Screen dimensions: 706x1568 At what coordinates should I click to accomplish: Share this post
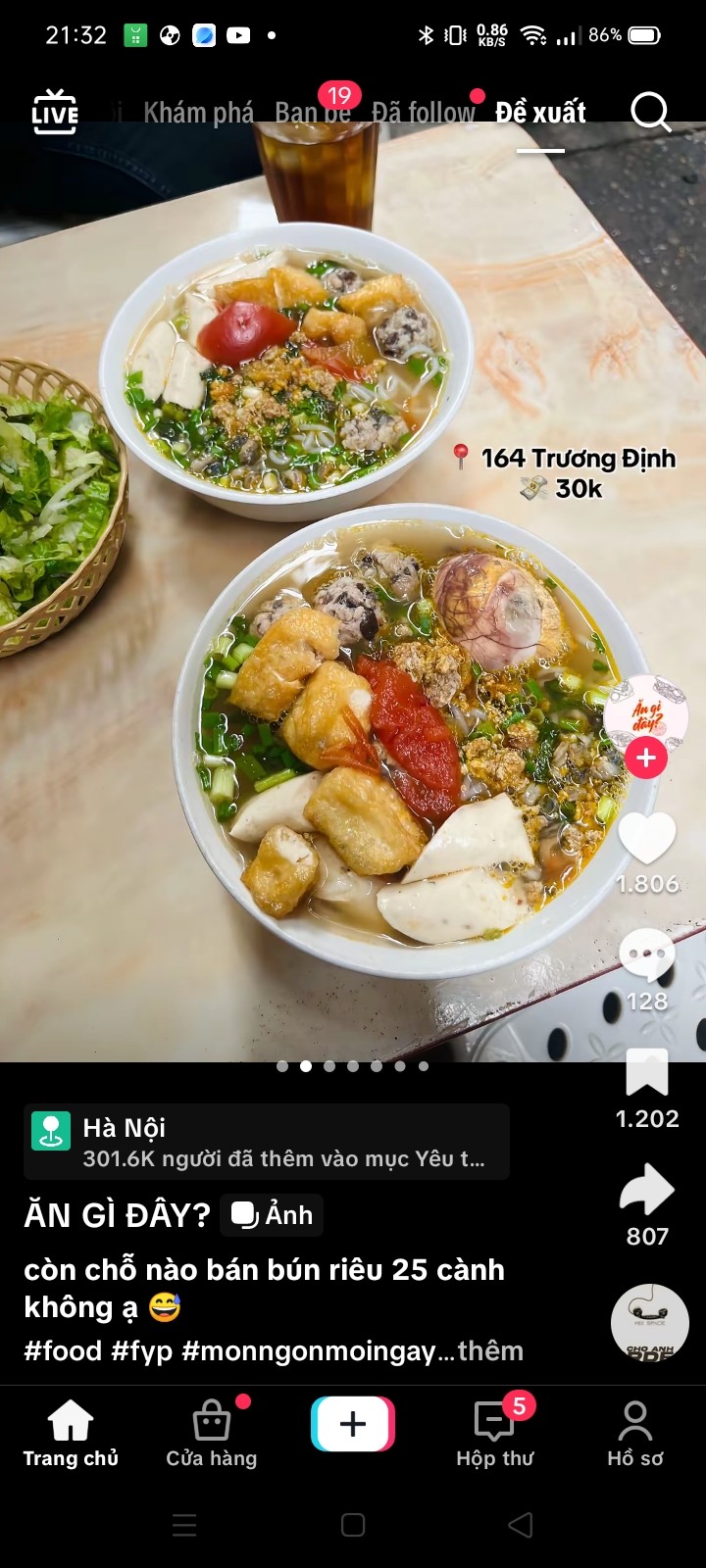(x=647, y=1191)
